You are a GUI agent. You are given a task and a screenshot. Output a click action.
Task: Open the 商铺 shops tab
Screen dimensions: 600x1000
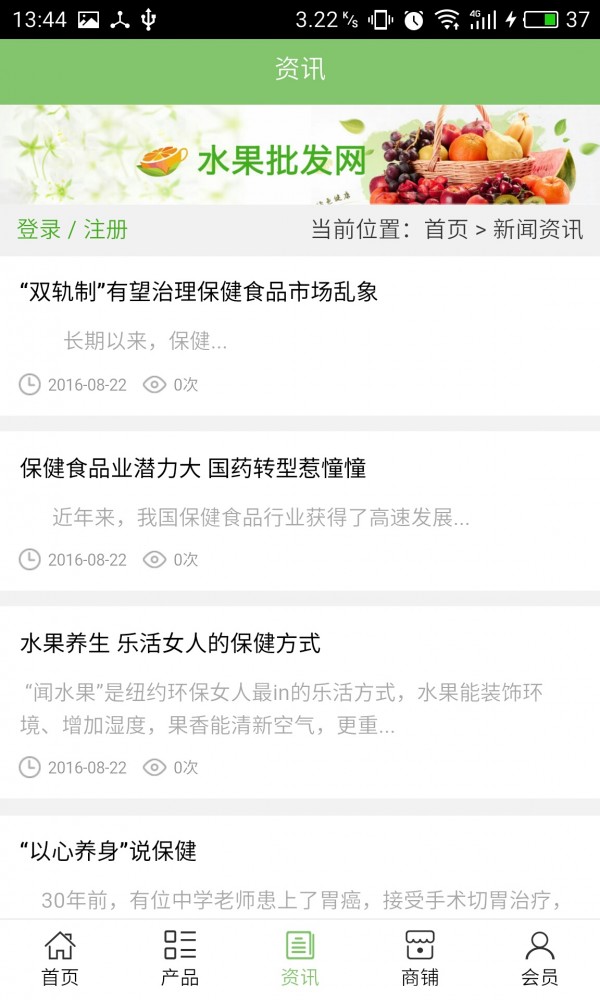[x=420, y=958]
